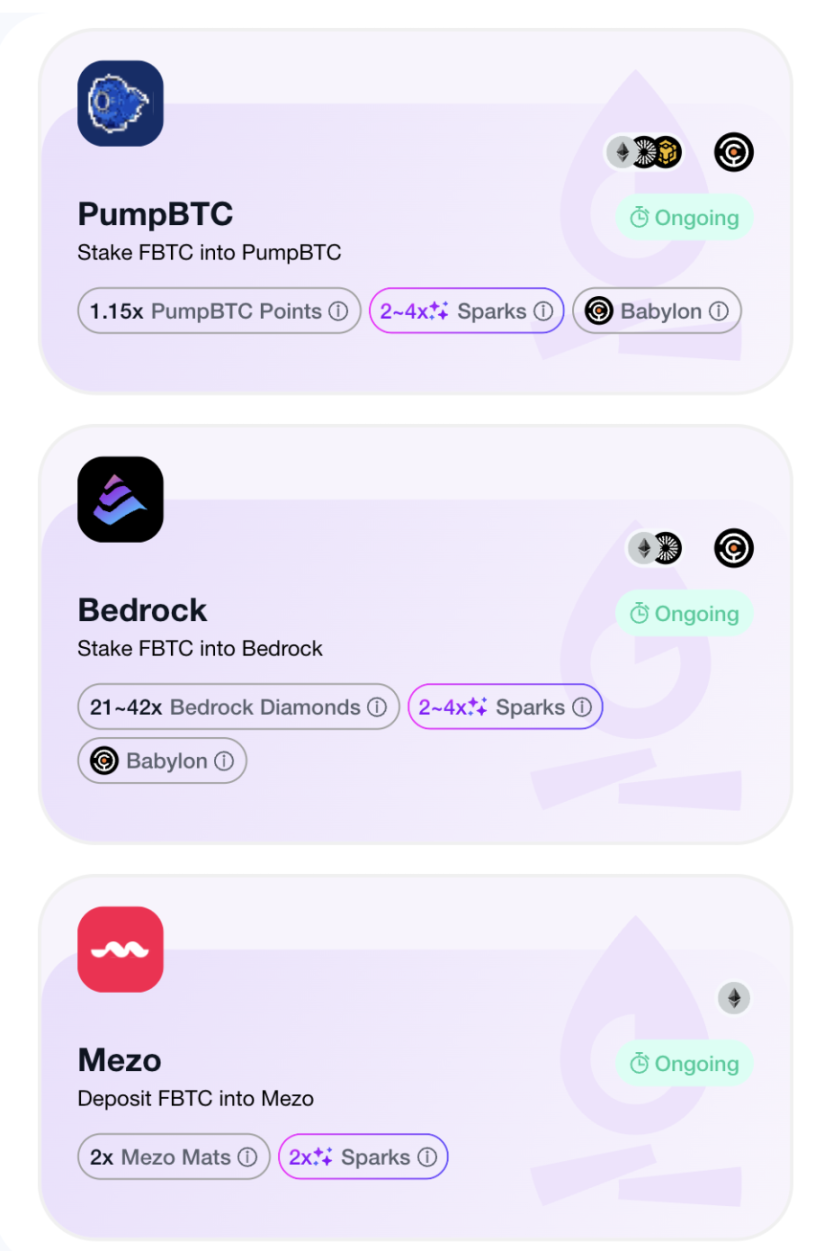The image size is (824, 1251).
Task: Show info for Bedrock Diamonds chip
Action: point(377,707)
